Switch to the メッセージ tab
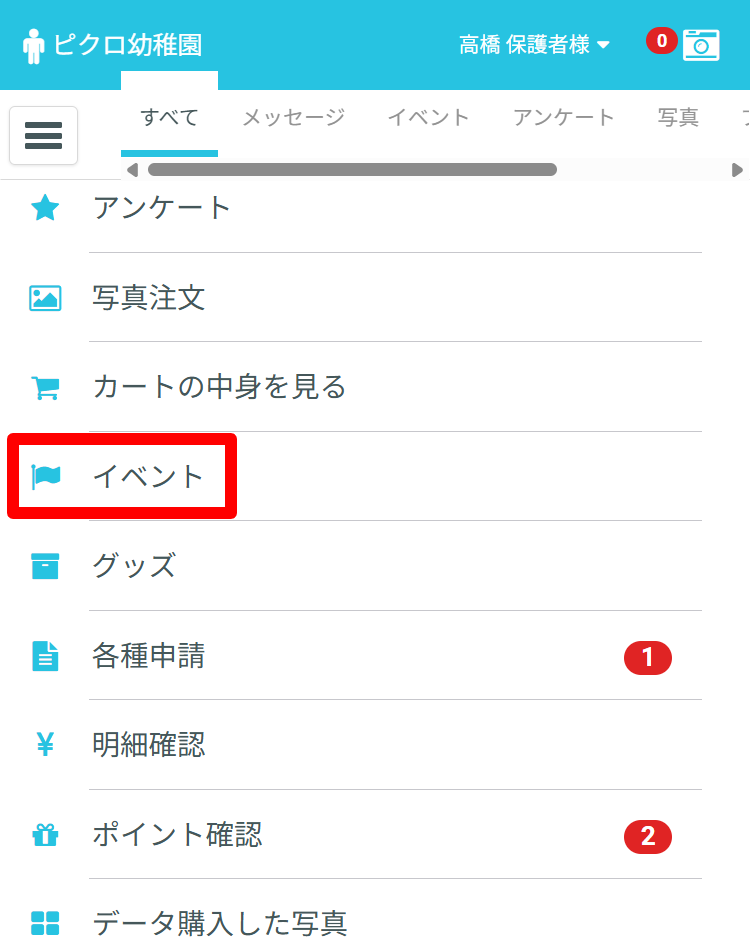The height and width of the screenshot is (945, 750). tap(293, 117)
